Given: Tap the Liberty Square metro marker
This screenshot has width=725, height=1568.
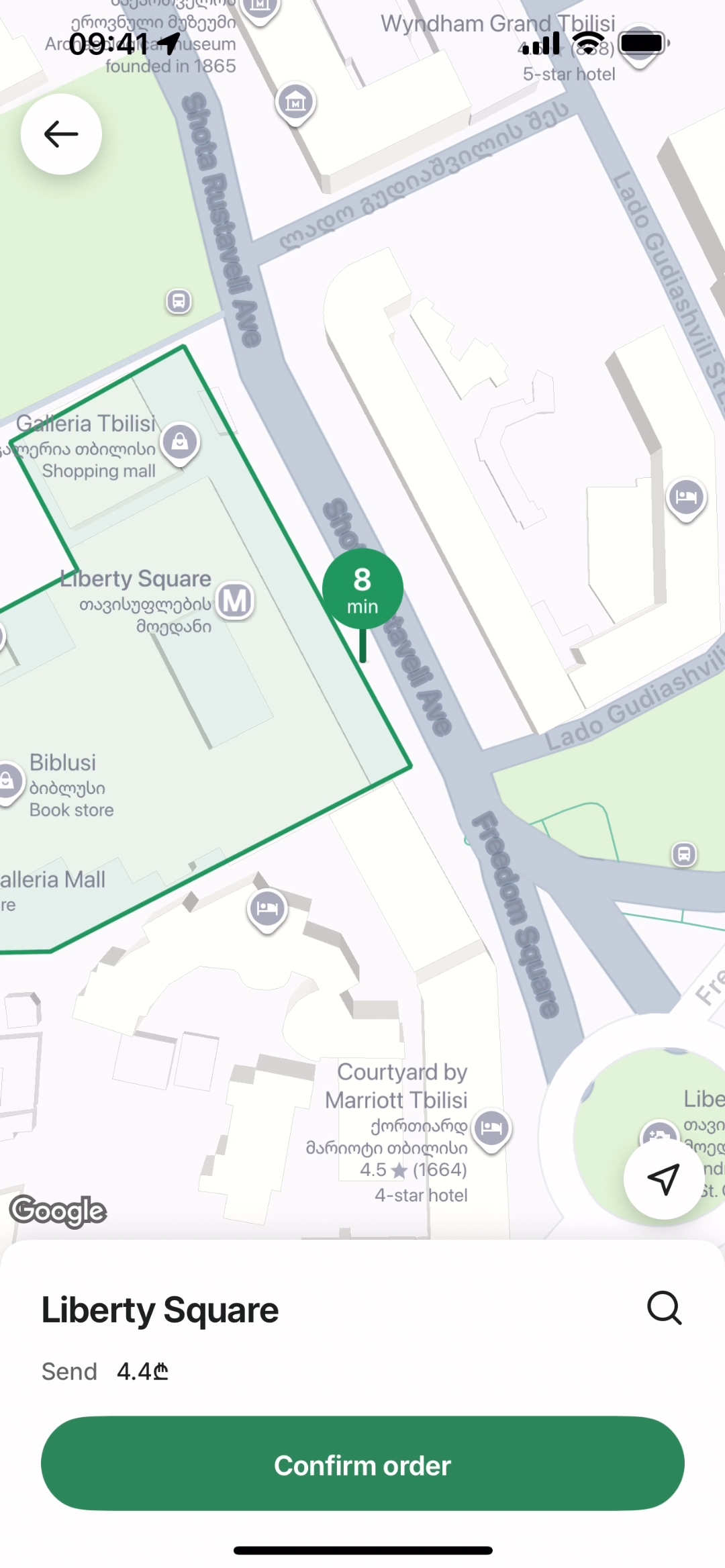Looking at the screenshot, I should tap(235, 599).
